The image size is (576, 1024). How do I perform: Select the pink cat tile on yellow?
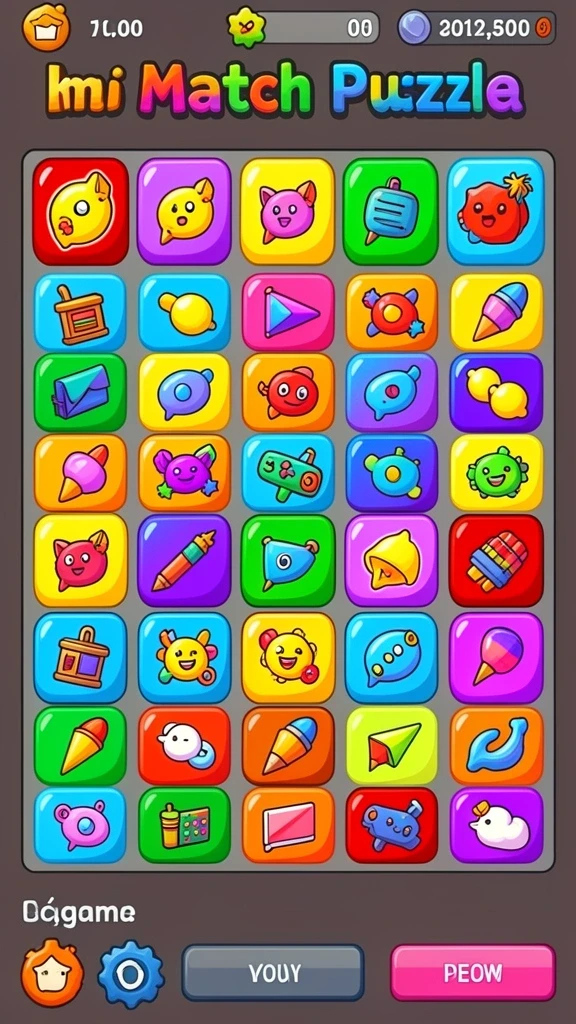pyautogui.click(x=287, y=211)
